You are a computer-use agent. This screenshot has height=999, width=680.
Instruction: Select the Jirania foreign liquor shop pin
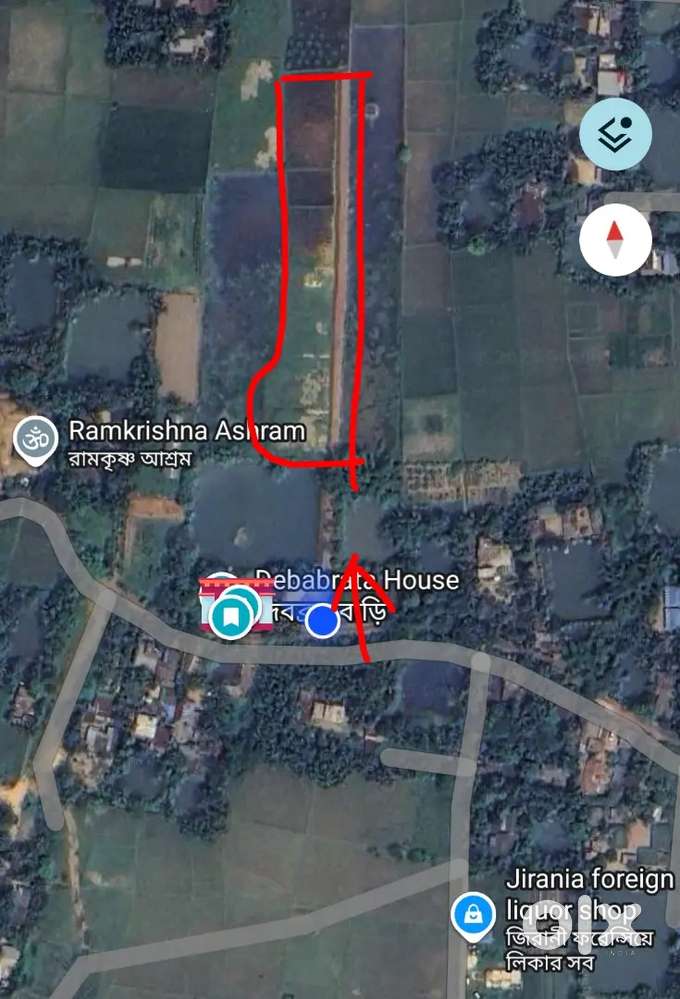473,914
